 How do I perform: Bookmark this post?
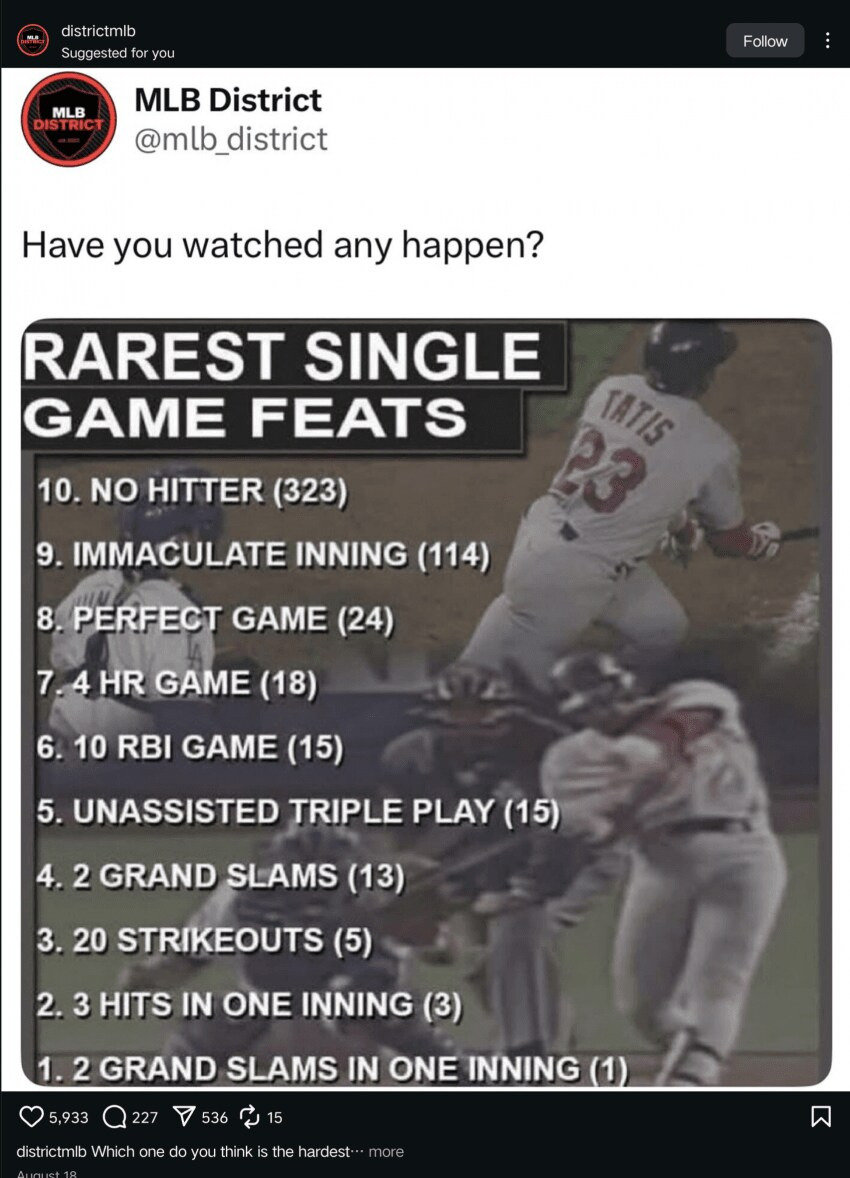tap(820, 1117)
